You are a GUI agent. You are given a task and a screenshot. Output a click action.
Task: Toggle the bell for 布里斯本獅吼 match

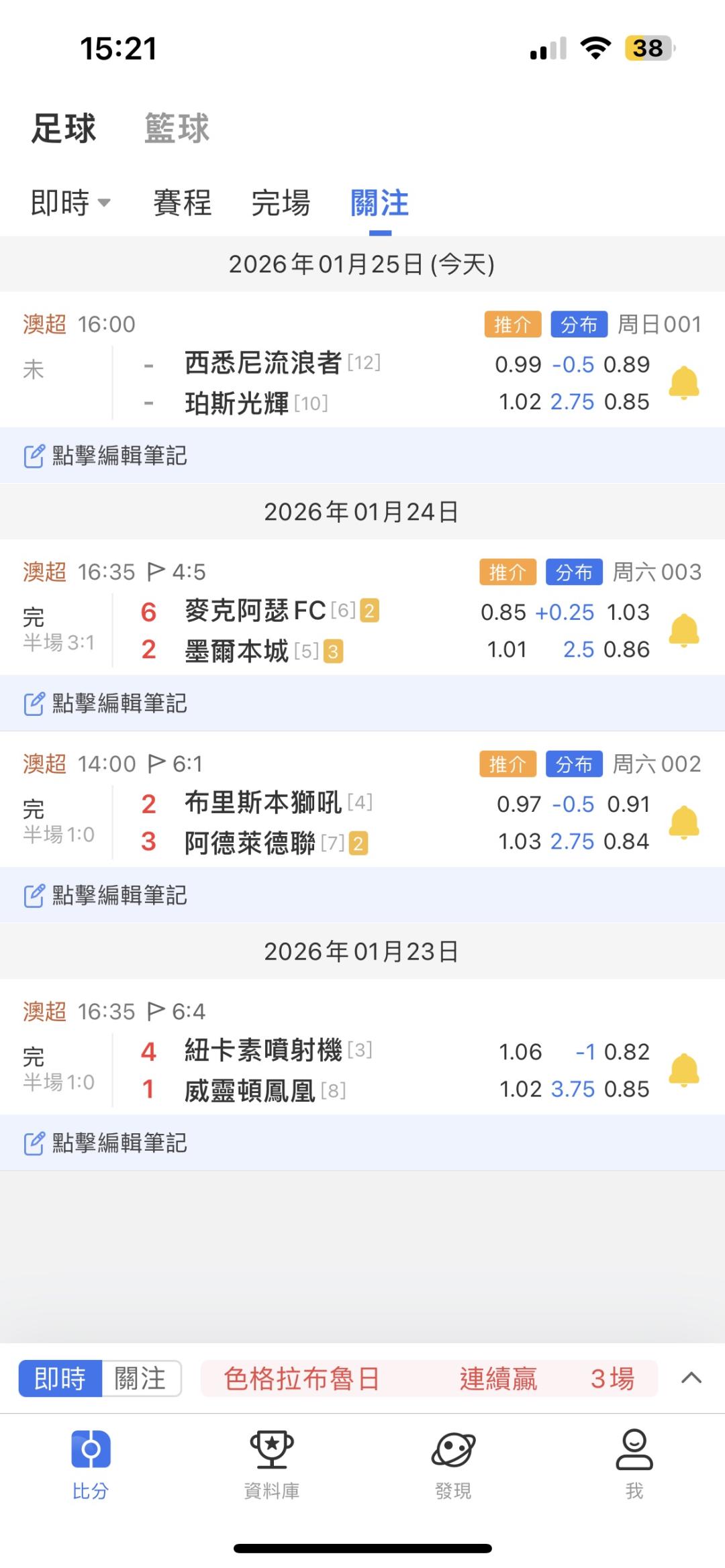click(684, 823)
